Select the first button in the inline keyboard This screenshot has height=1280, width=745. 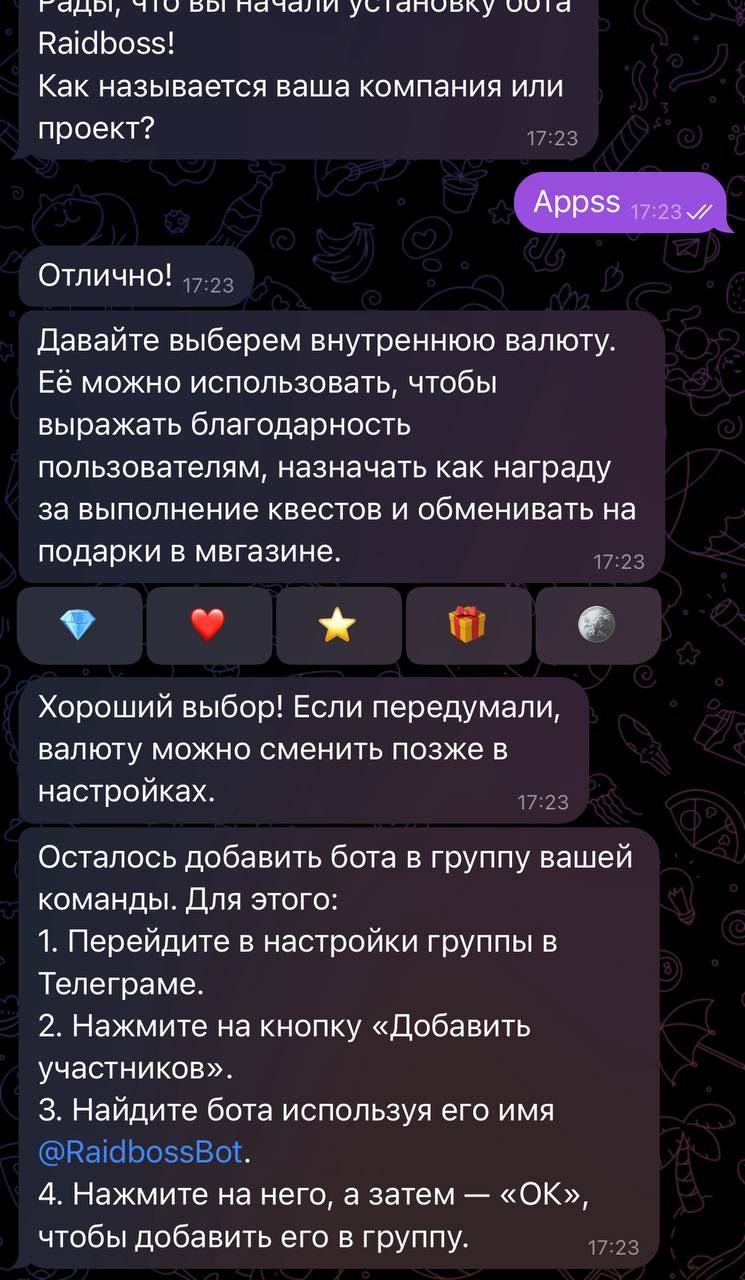(80, 625)
